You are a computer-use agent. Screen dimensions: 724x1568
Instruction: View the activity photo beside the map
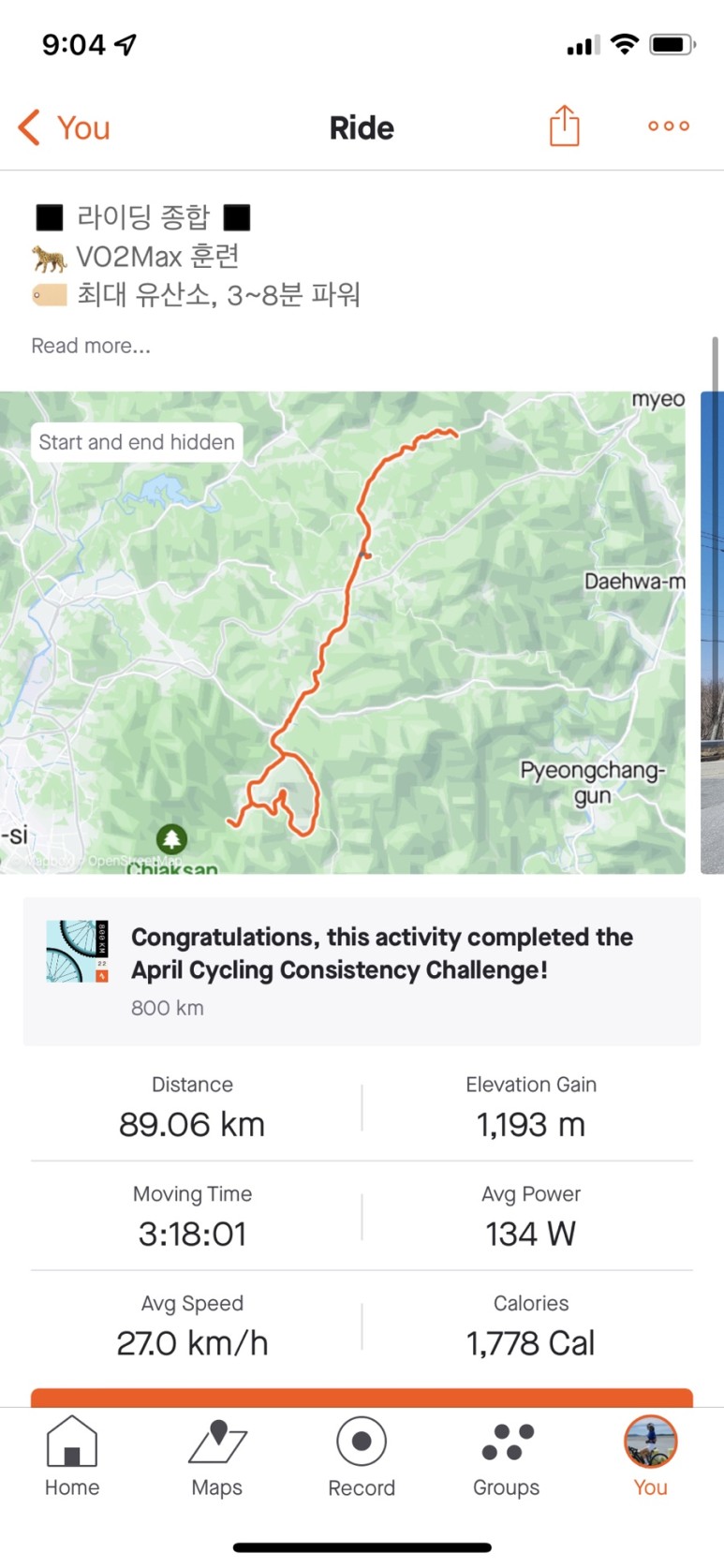[712, 632]
